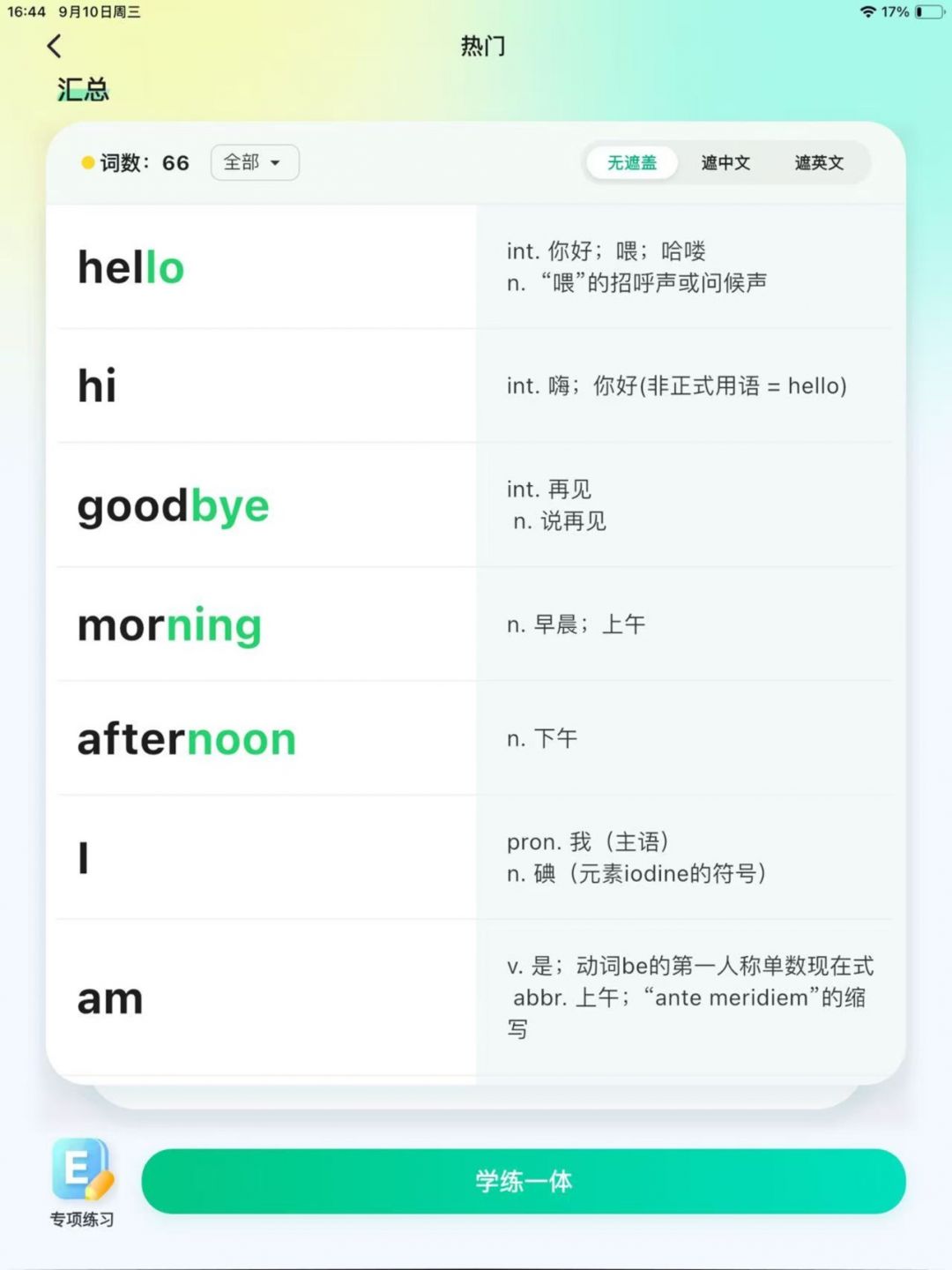
Task: Open the word entry am
Action: (x=110, y=998)
